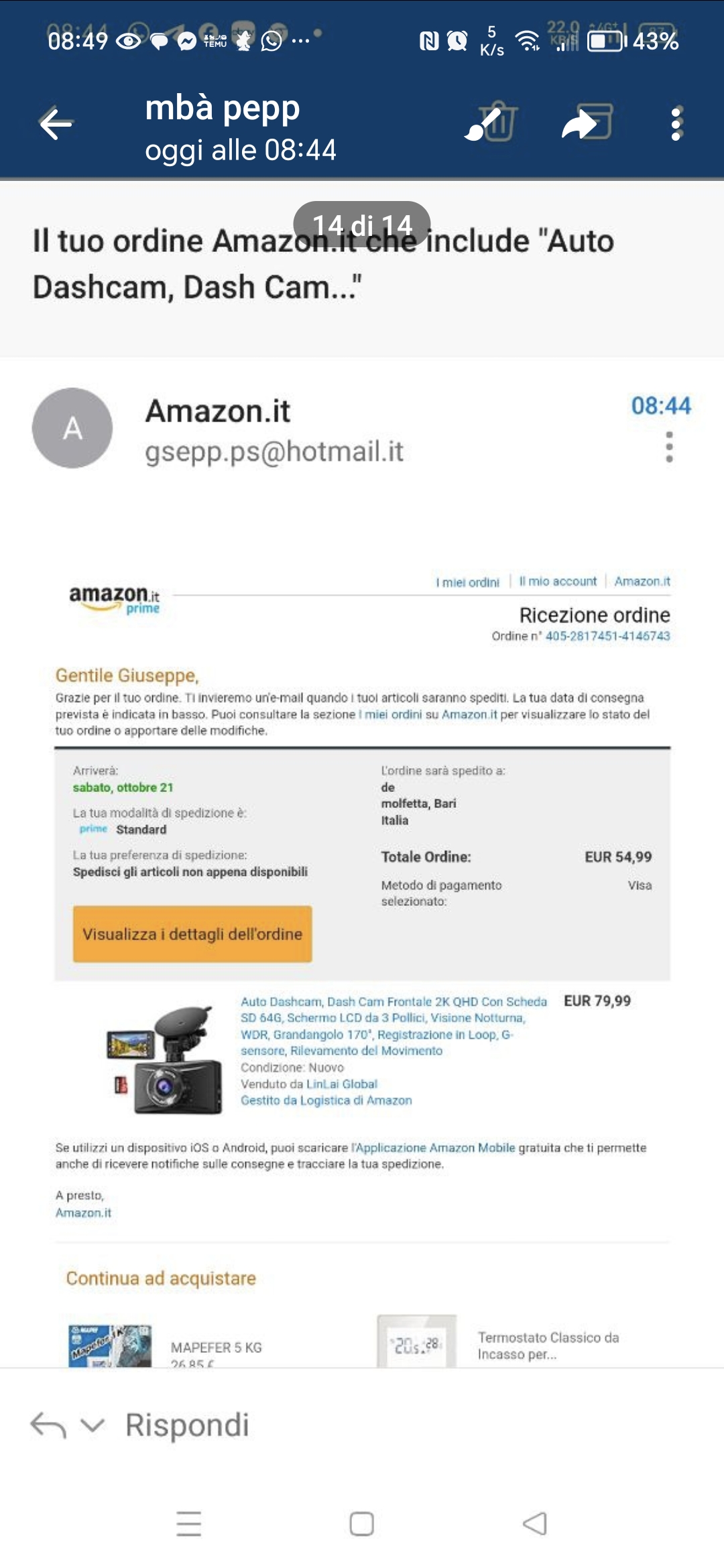The height and width of the screenshot is (1568, 724).
Task: Tap Rispondi to reply
Action: click(187, 1425)
